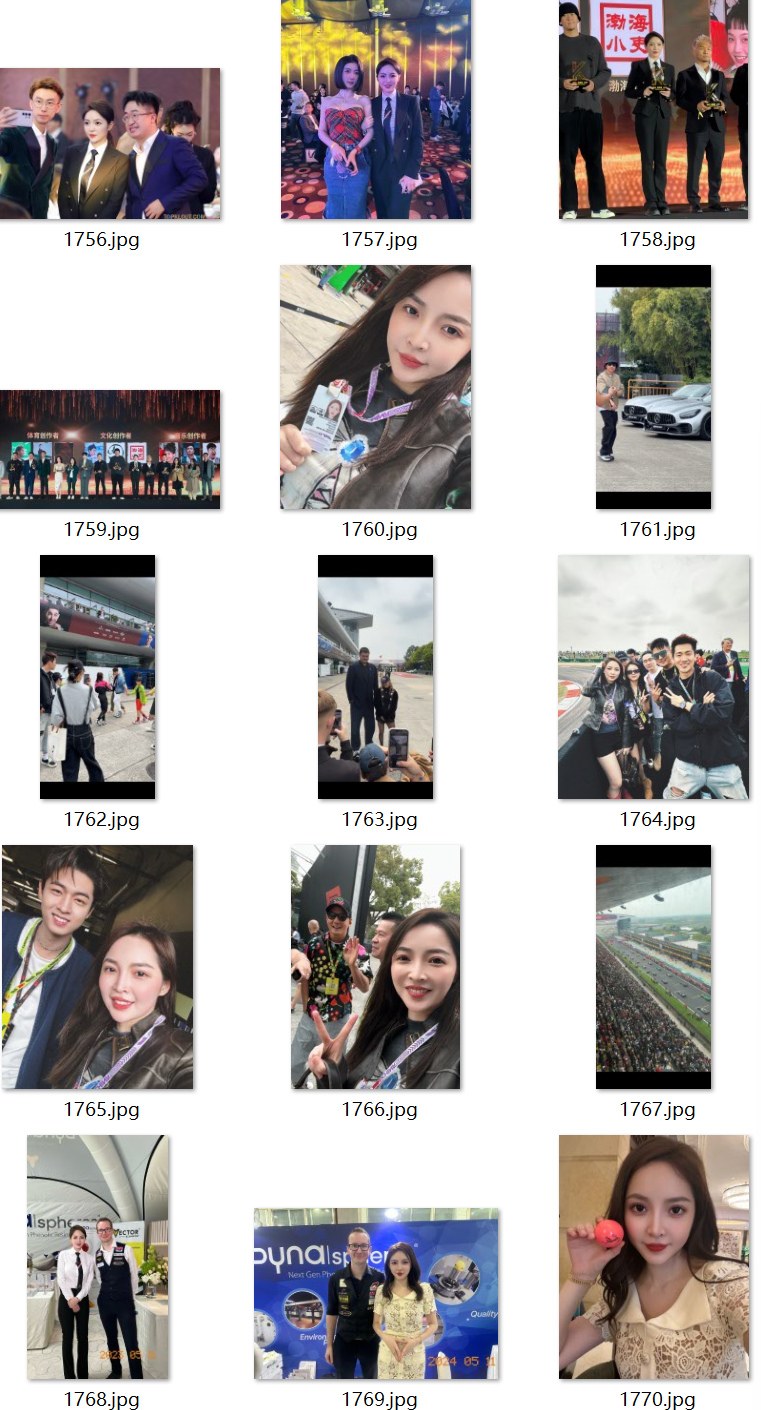
Task: Tap image 1769.jpg
Action: pyautogui.click(x=376, y=1294)
